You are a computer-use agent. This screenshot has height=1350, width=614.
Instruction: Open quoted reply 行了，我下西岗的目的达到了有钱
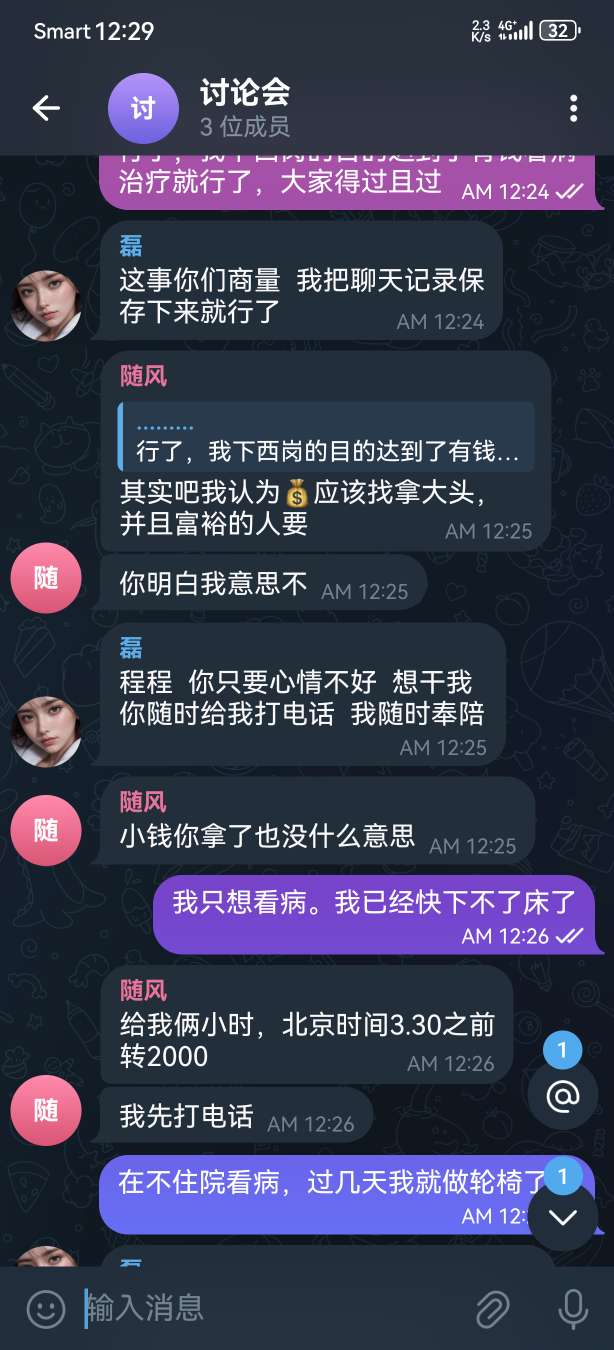tap(326, 438)
